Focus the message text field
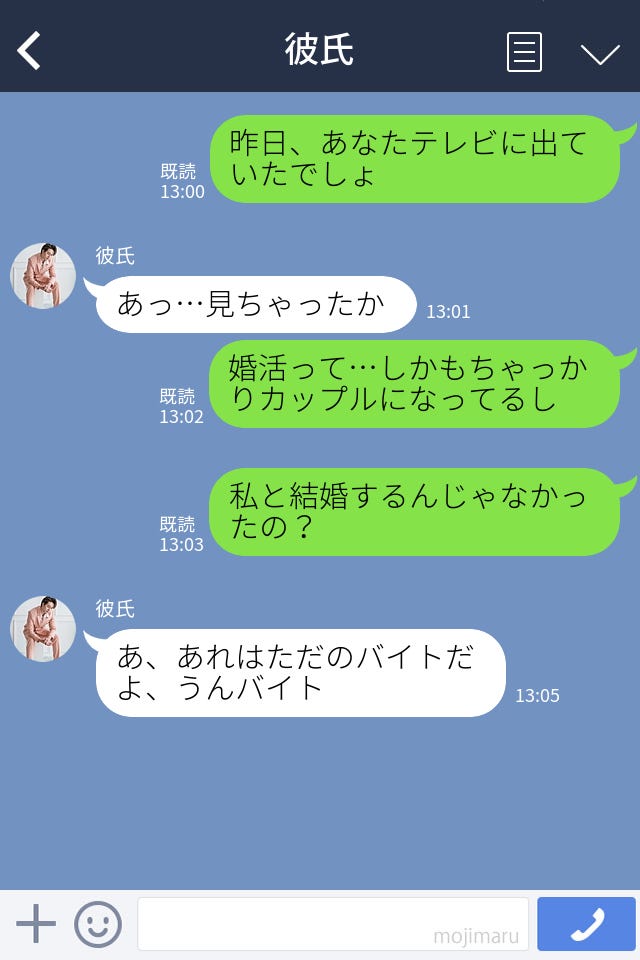Viewport: 640px width, 960px height. coord(332,924)
